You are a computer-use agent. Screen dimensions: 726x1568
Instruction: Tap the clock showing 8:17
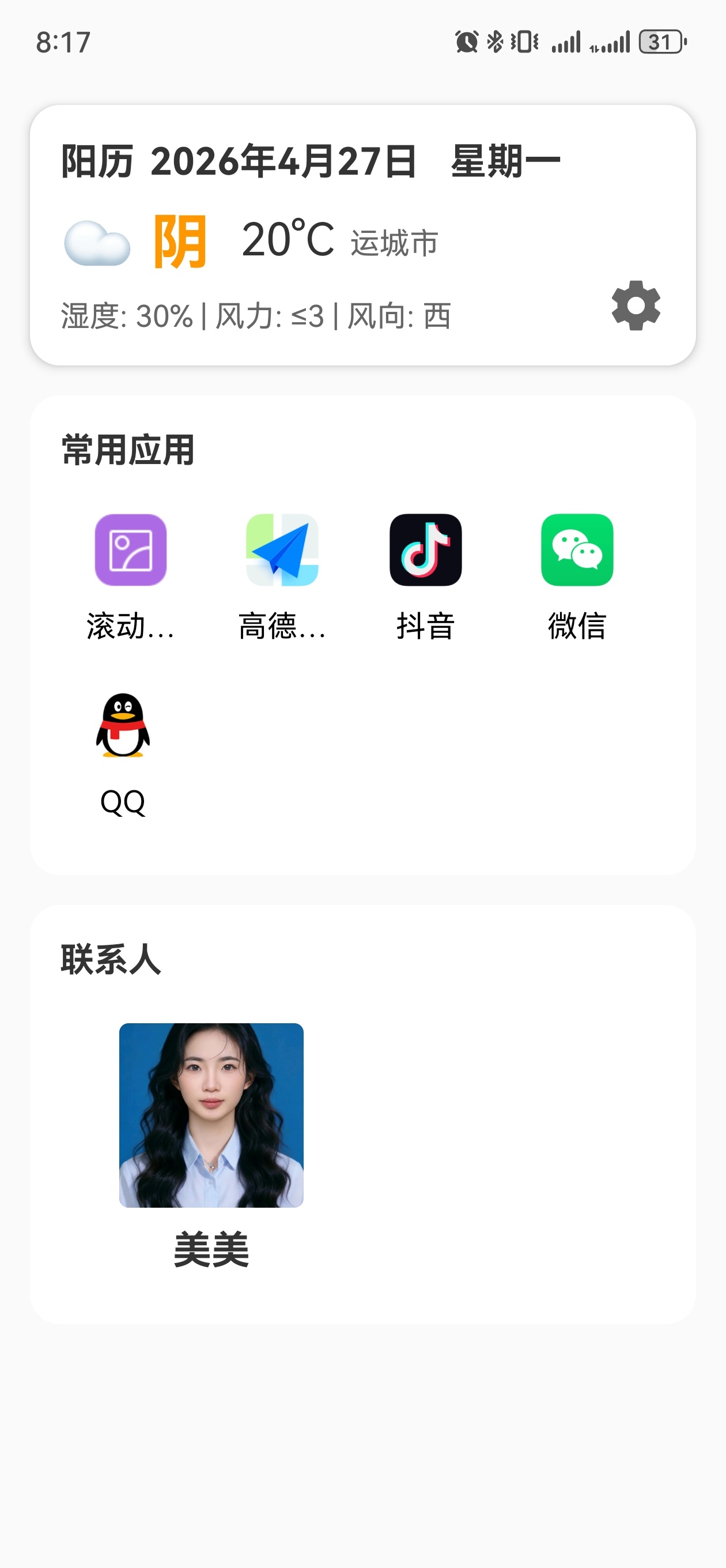pyautogui.click(x=63, y=42)
